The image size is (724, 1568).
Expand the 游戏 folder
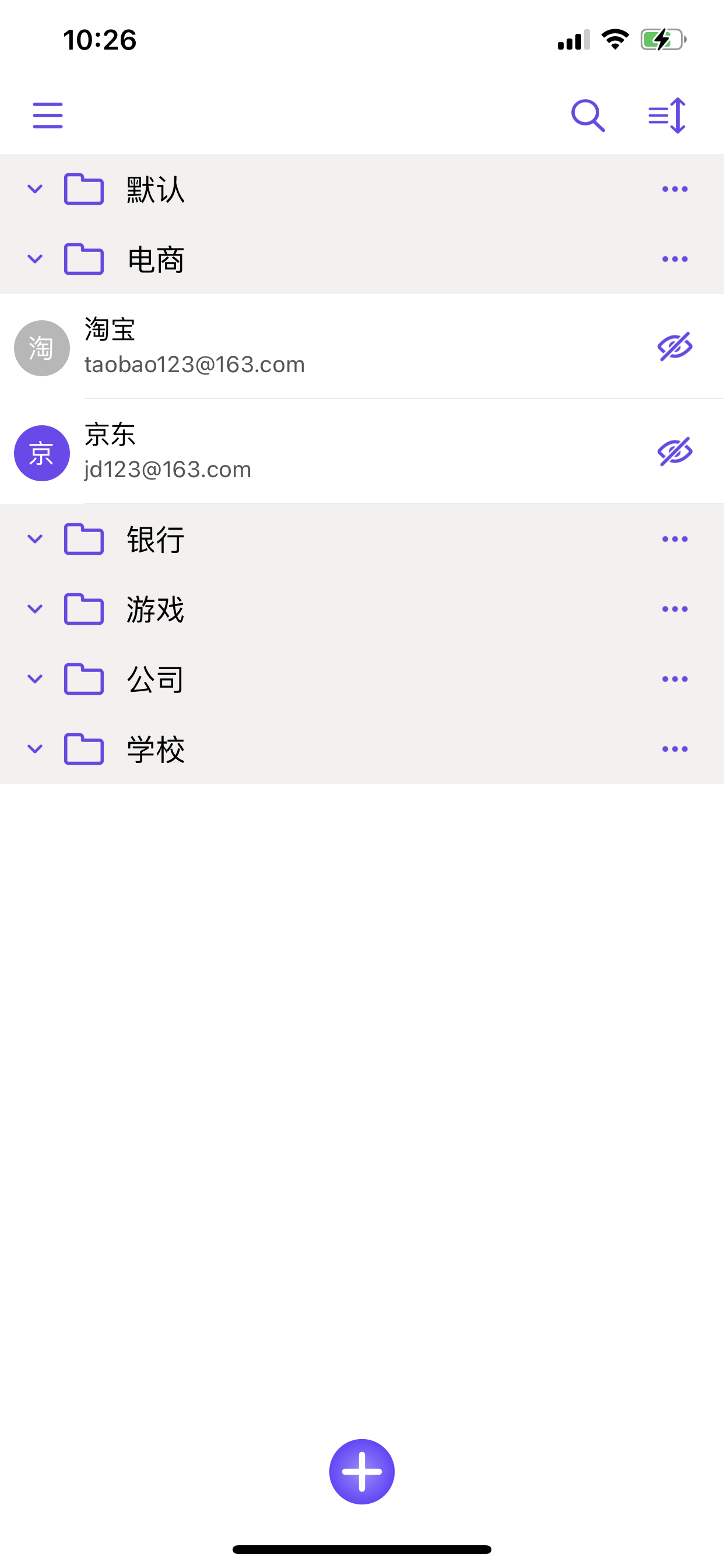(x=36, y=610)
